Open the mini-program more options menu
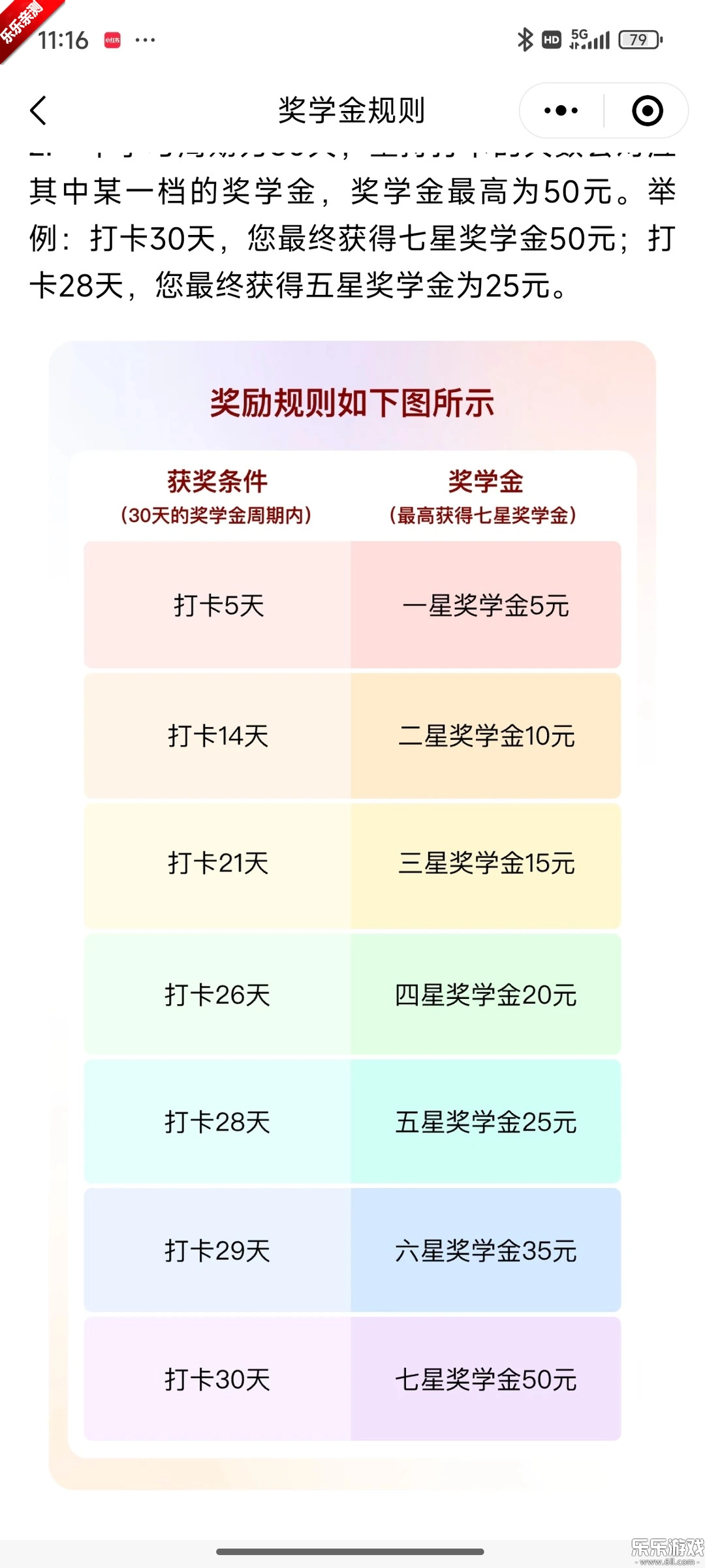Viewport: 705px width, 1568px height. tap(560, 111)
